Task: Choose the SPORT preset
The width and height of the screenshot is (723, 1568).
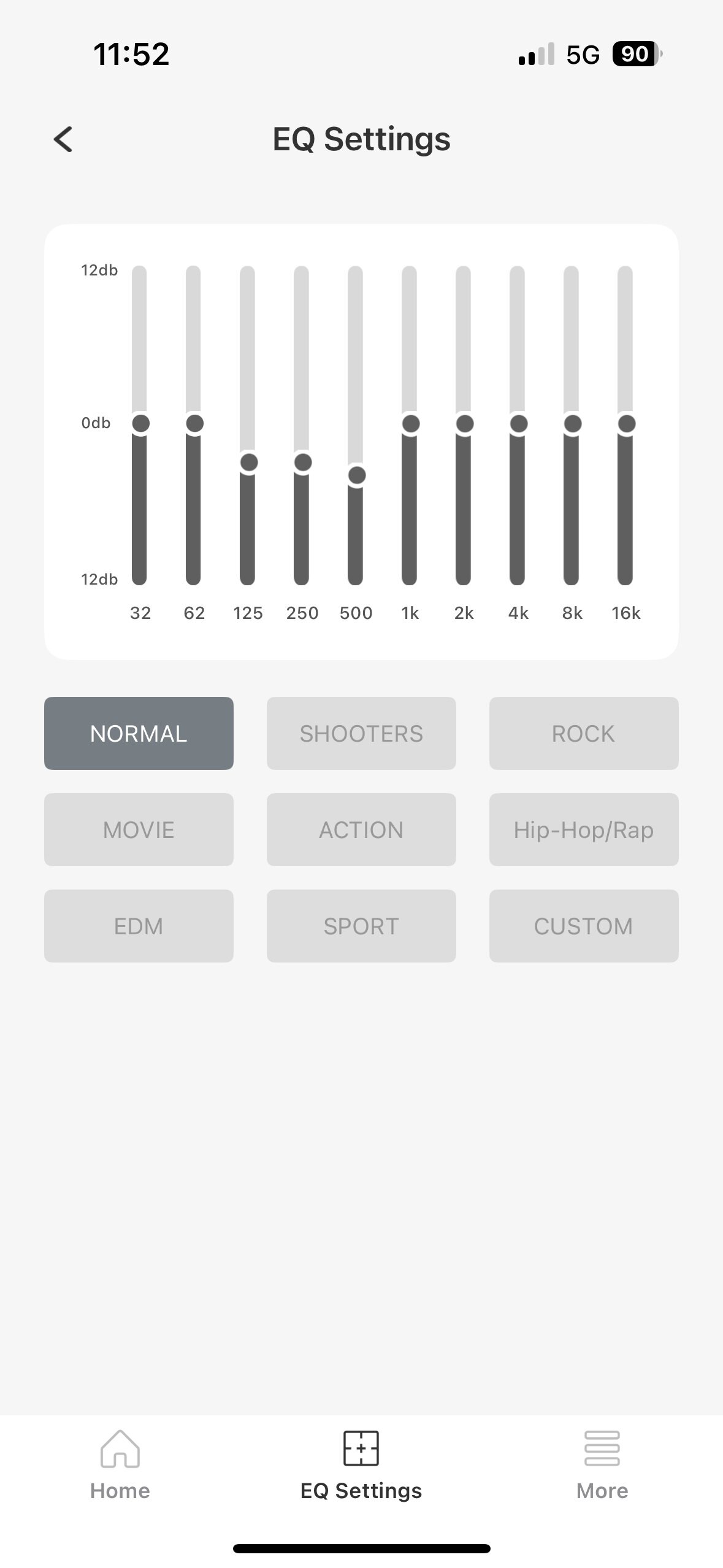Action: 361,926
